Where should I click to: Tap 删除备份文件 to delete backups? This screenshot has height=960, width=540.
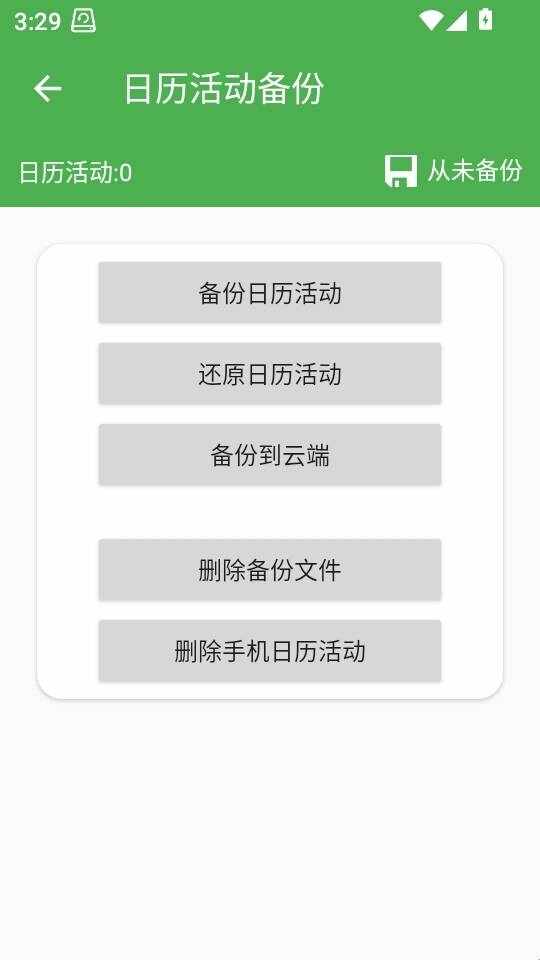click(x=270, y=570)
